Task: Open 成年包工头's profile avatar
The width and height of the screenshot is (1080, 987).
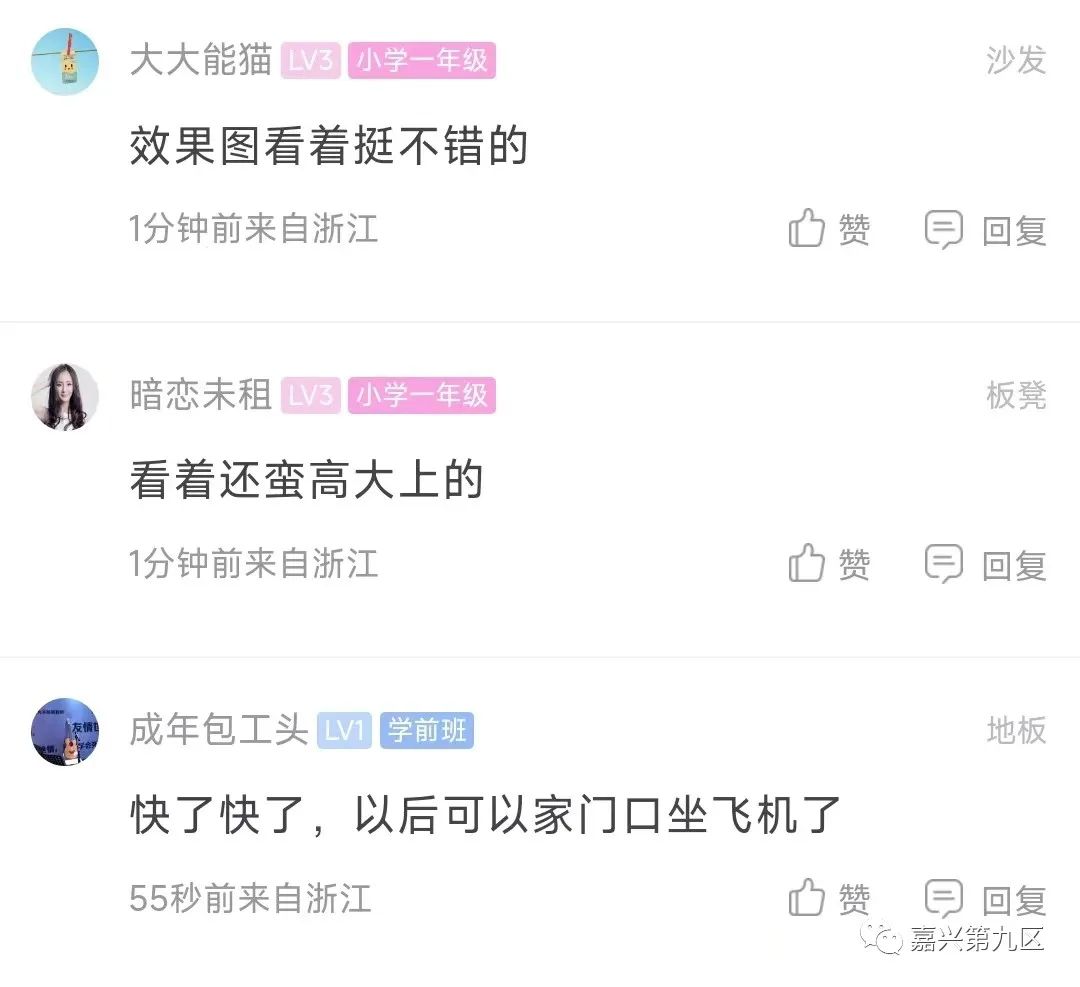Action: click(x=65, y=731)
